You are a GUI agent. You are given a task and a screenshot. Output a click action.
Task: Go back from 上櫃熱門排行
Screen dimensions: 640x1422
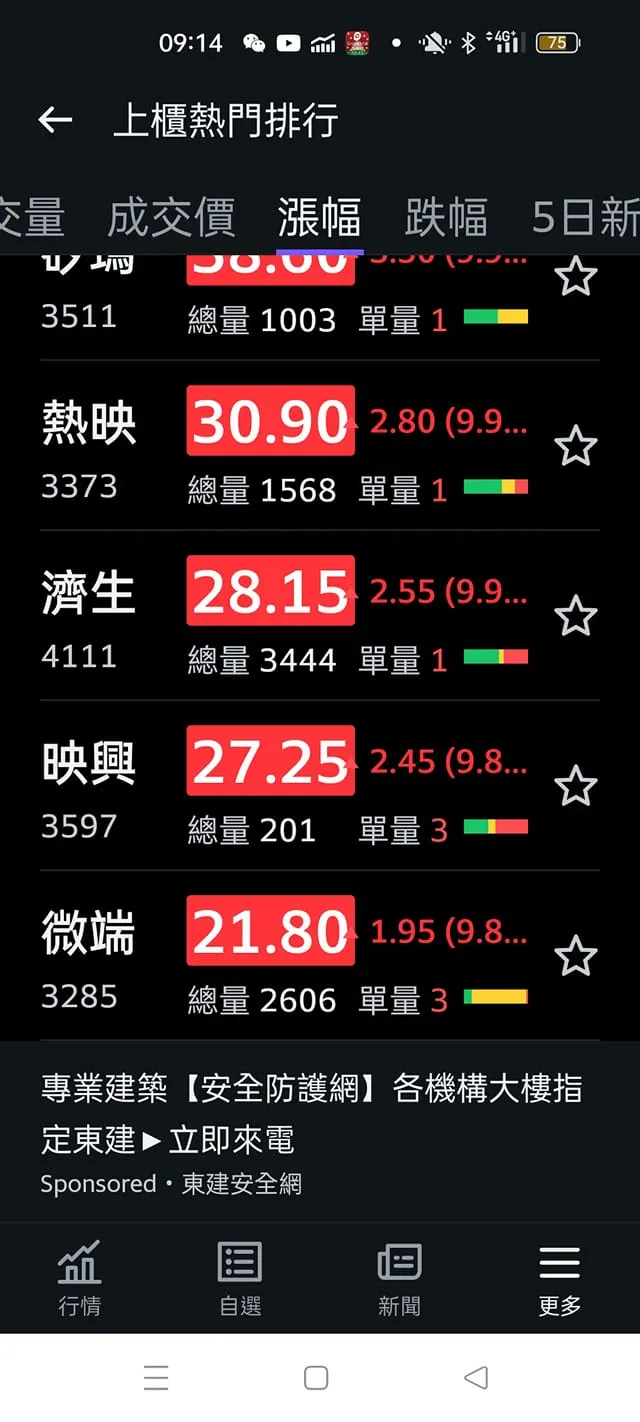pos(55,121)
